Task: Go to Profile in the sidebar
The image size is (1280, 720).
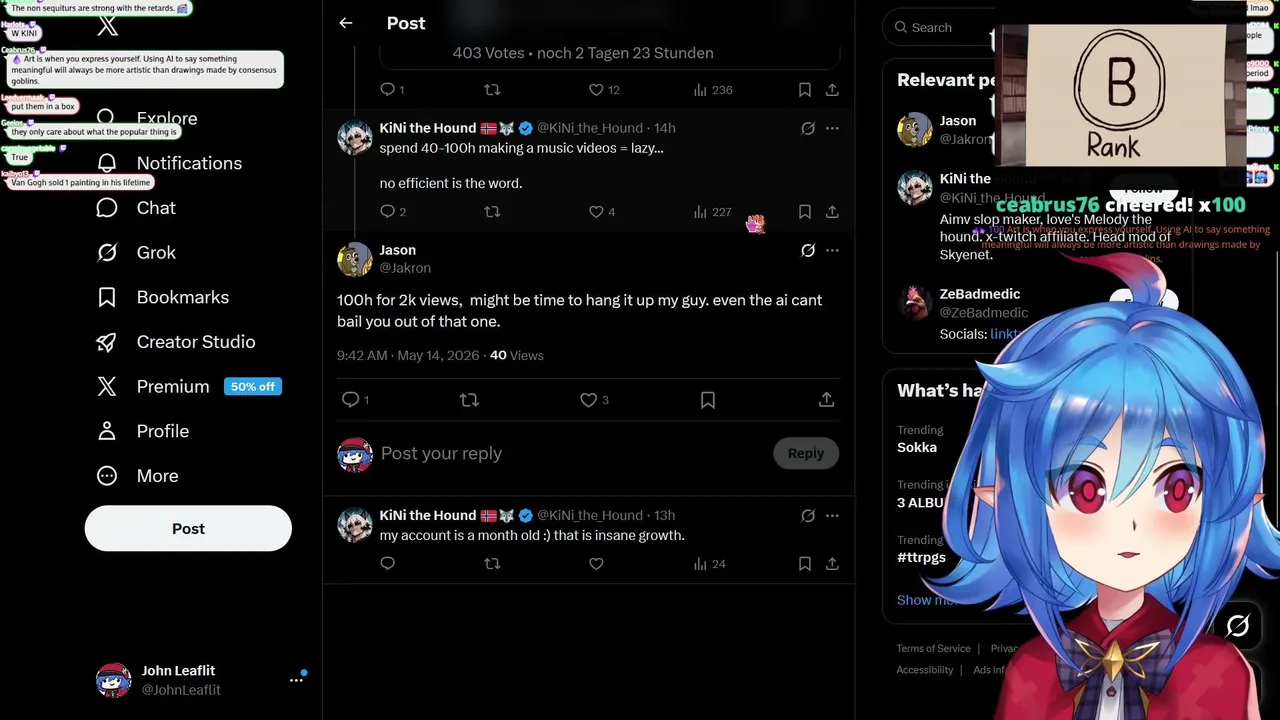Action: pyautogui.click(x=143, y=431)
